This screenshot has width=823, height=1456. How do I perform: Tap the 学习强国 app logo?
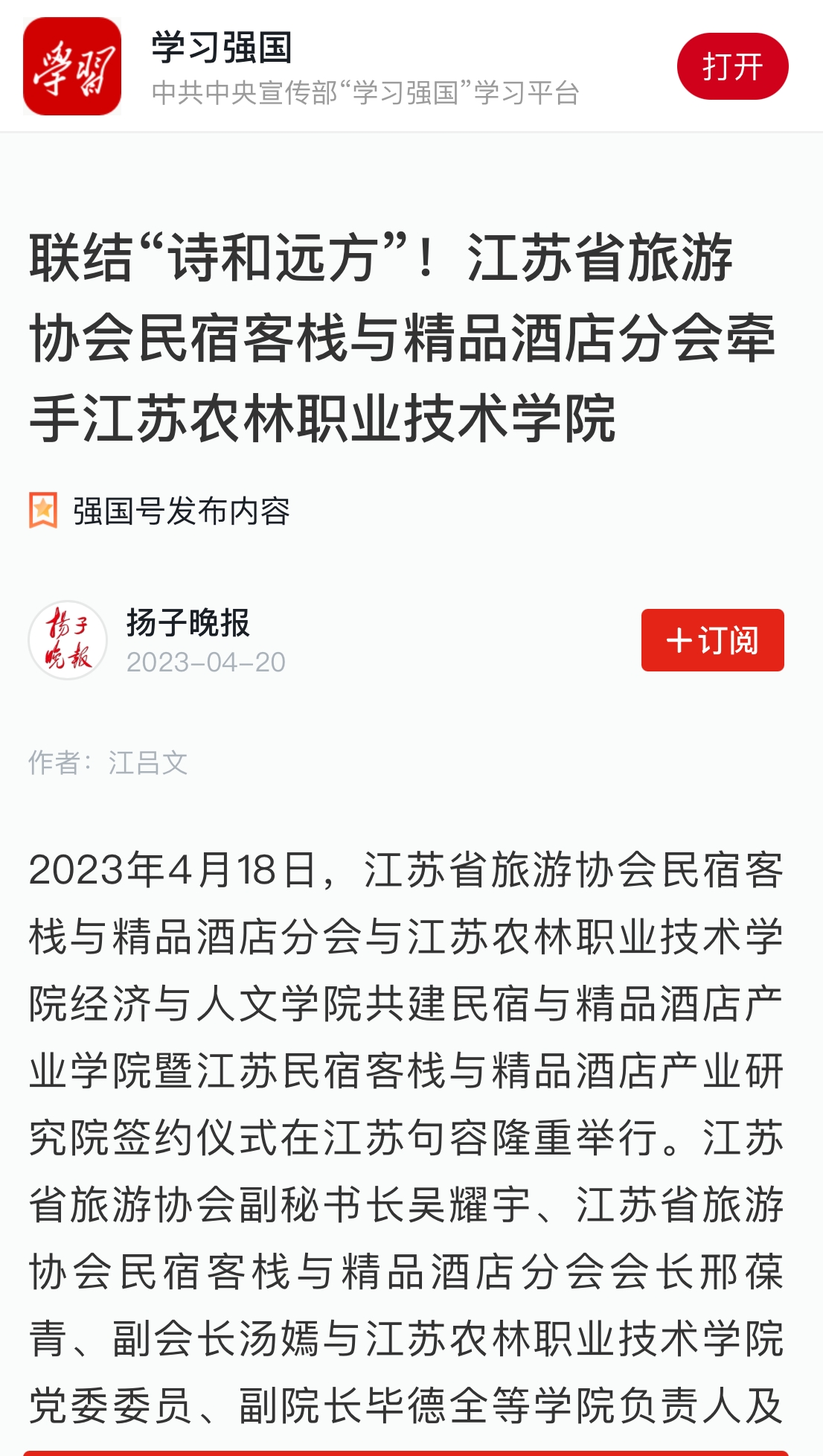72,66
